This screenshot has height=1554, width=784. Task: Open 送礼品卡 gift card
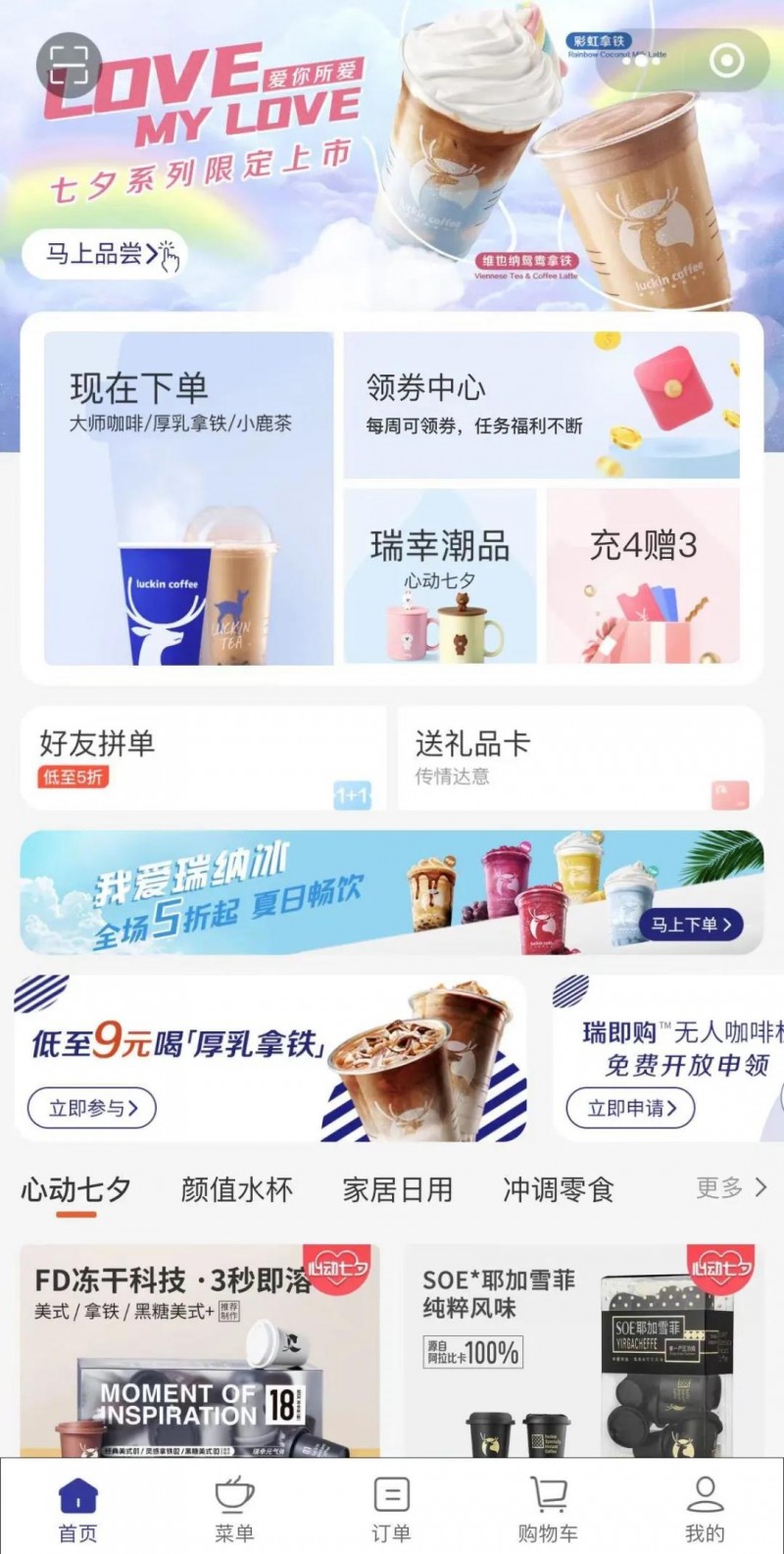580,758
